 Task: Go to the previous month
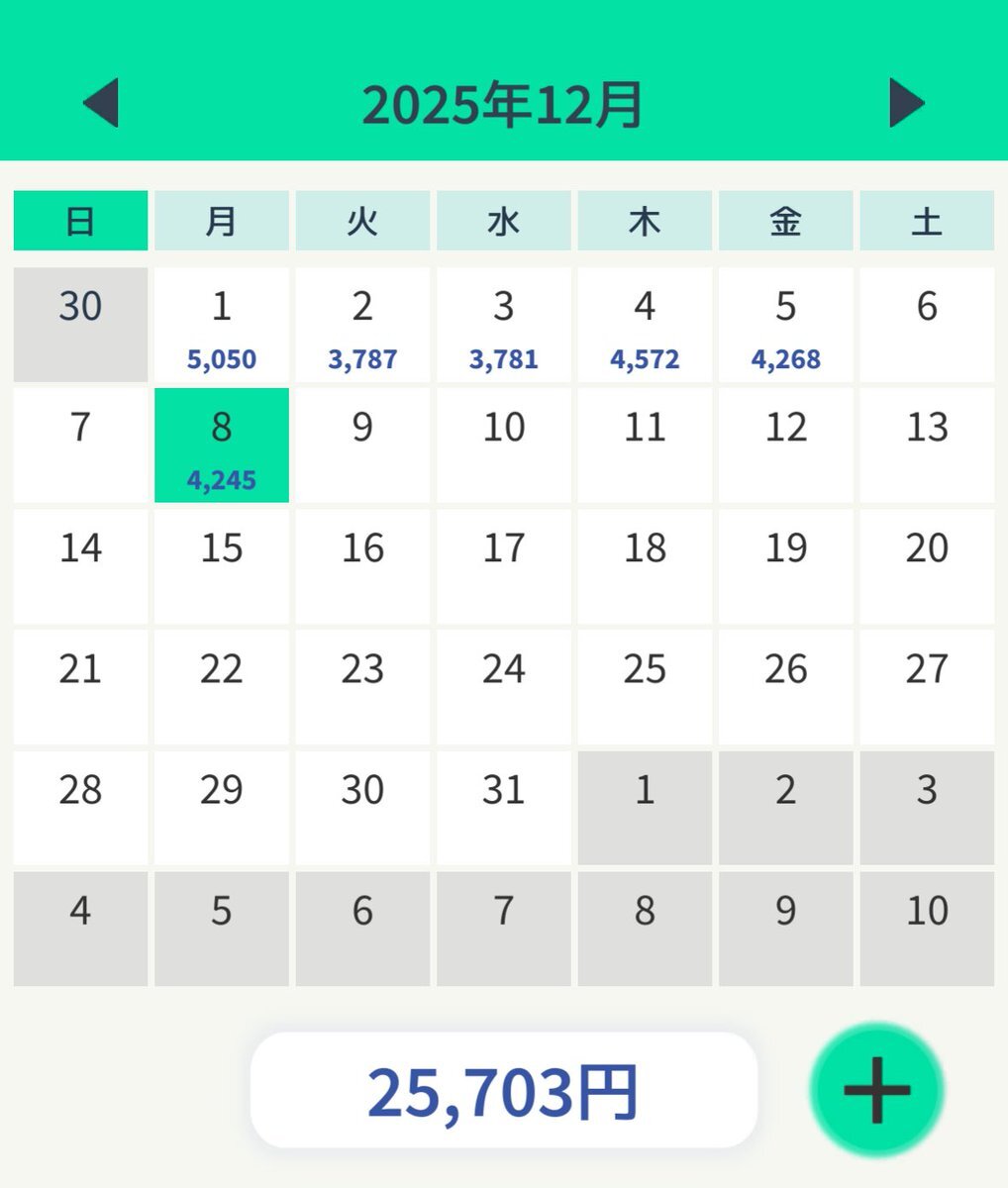101,103
